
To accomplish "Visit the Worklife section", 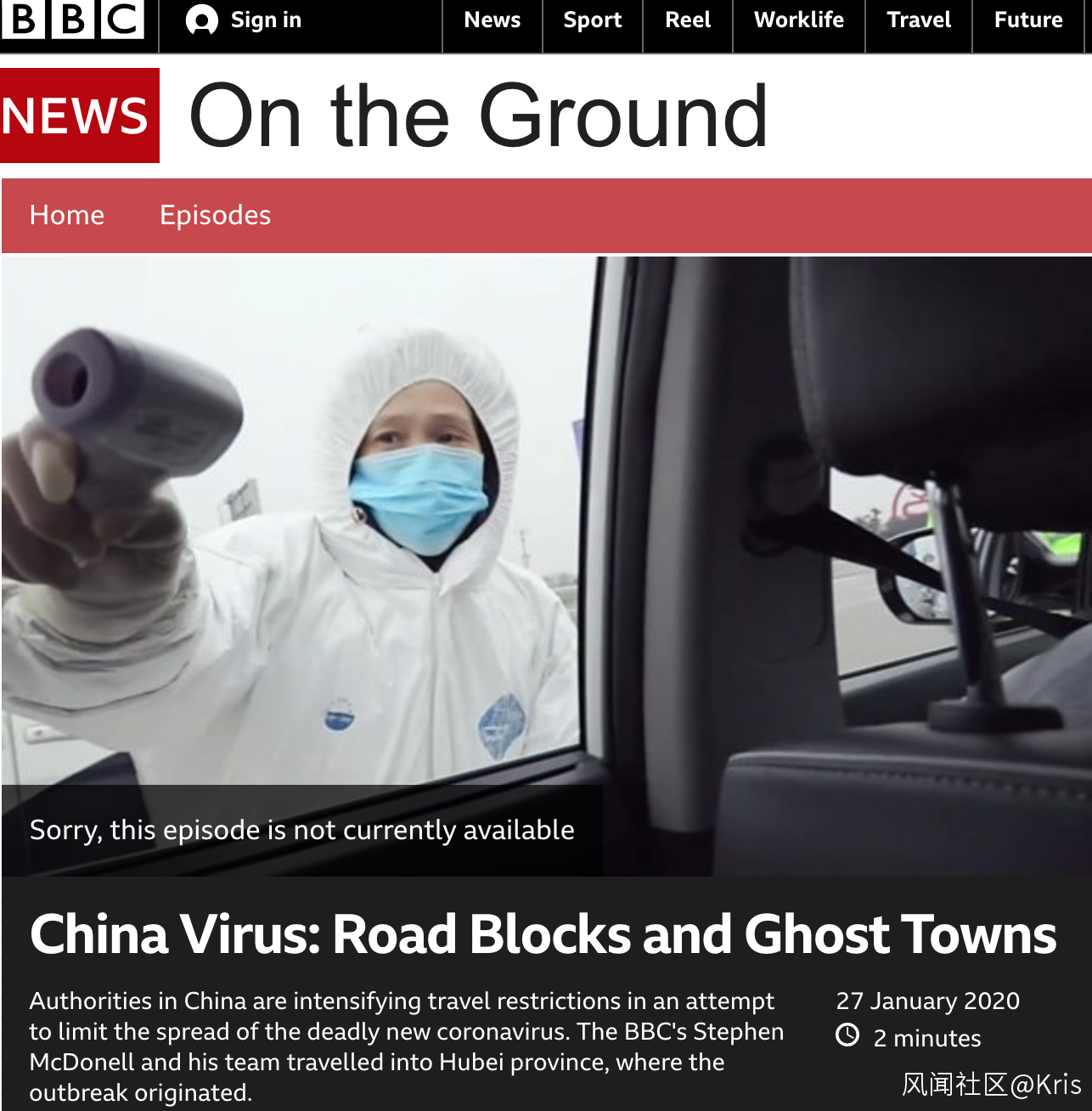I will (799, 20).
